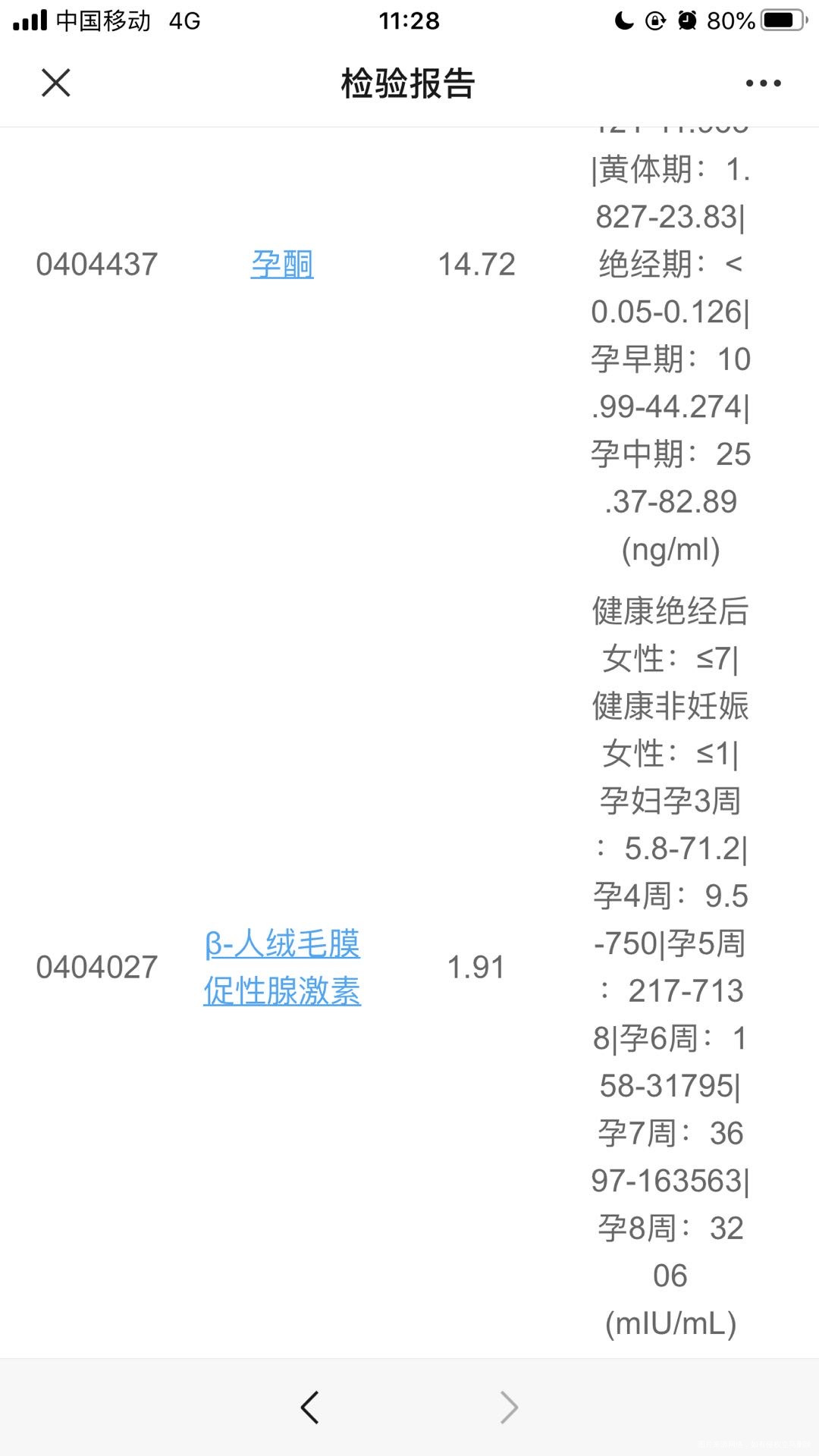Viewport: 819px width, 1456px height.
Task: Tap the 孕酮 result value 14.72
Action: [475, 264]
